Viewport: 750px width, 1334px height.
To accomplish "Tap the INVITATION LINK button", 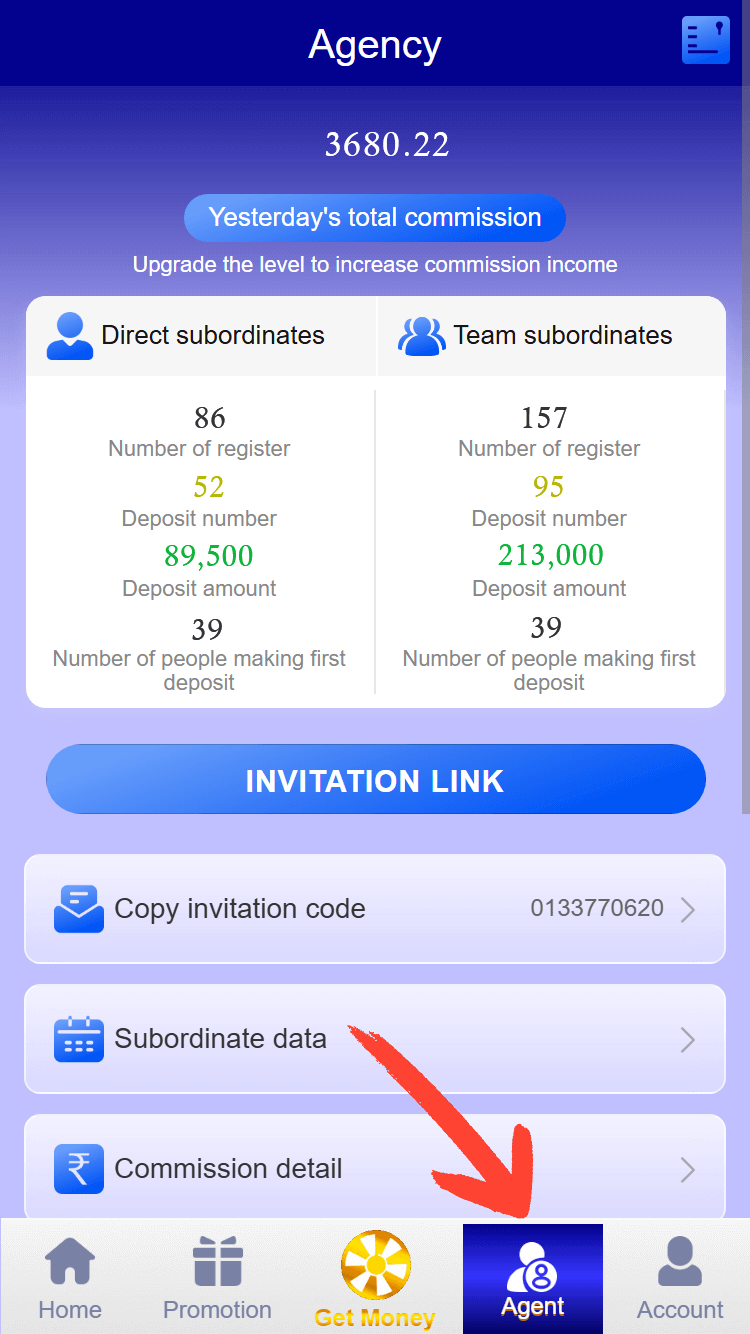I will point(375,780).
